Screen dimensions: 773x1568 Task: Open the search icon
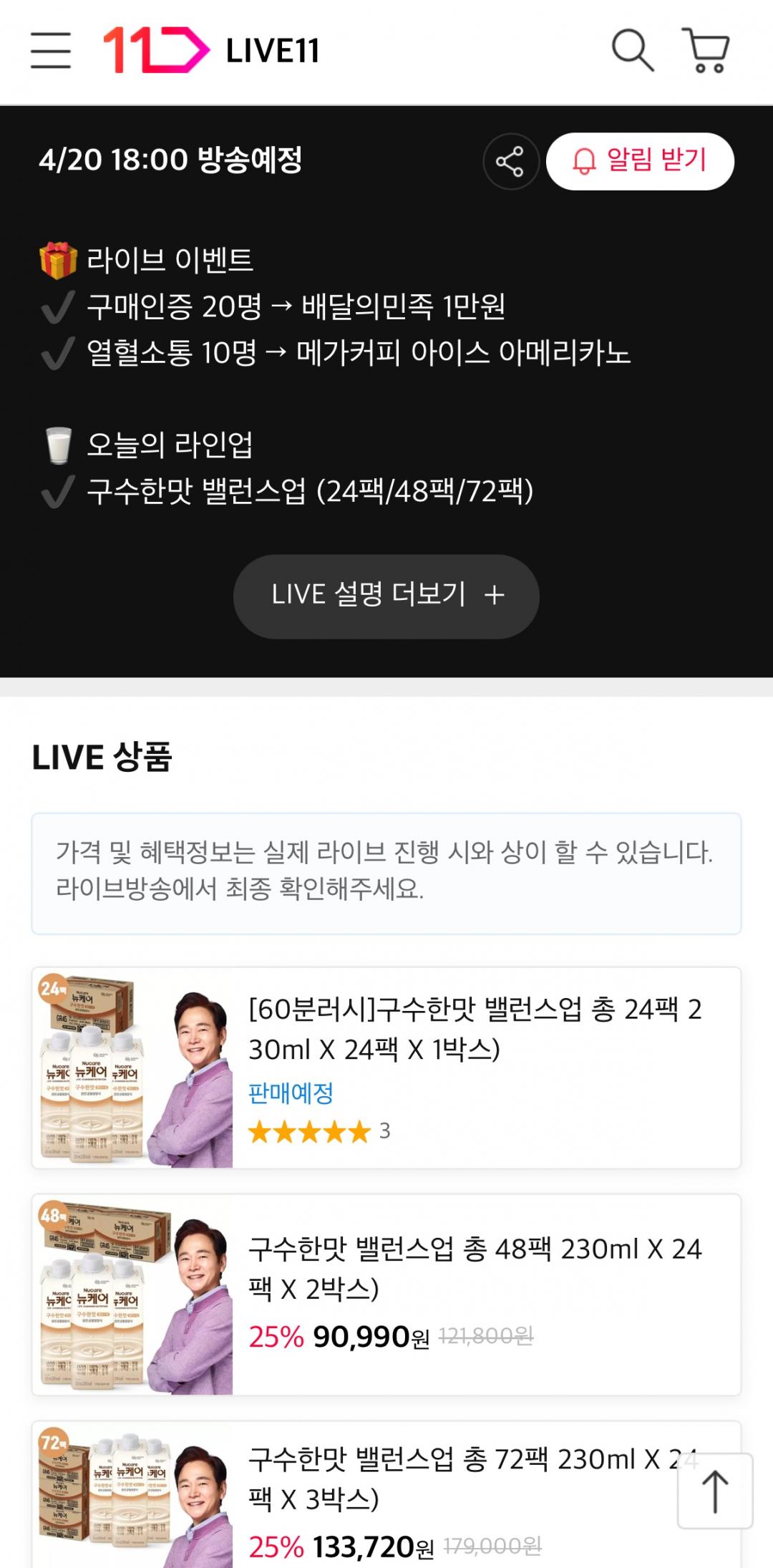click(633, 50)
